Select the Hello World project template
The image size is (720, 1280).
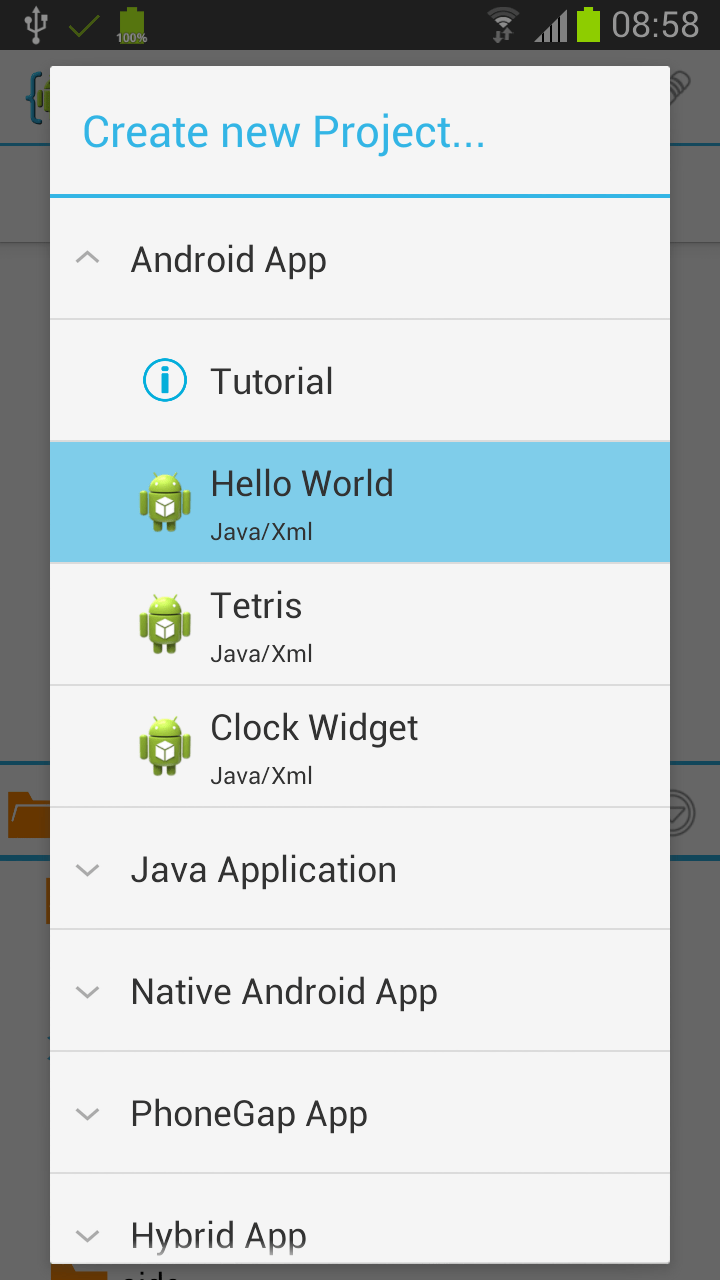[x=360, y=502]
